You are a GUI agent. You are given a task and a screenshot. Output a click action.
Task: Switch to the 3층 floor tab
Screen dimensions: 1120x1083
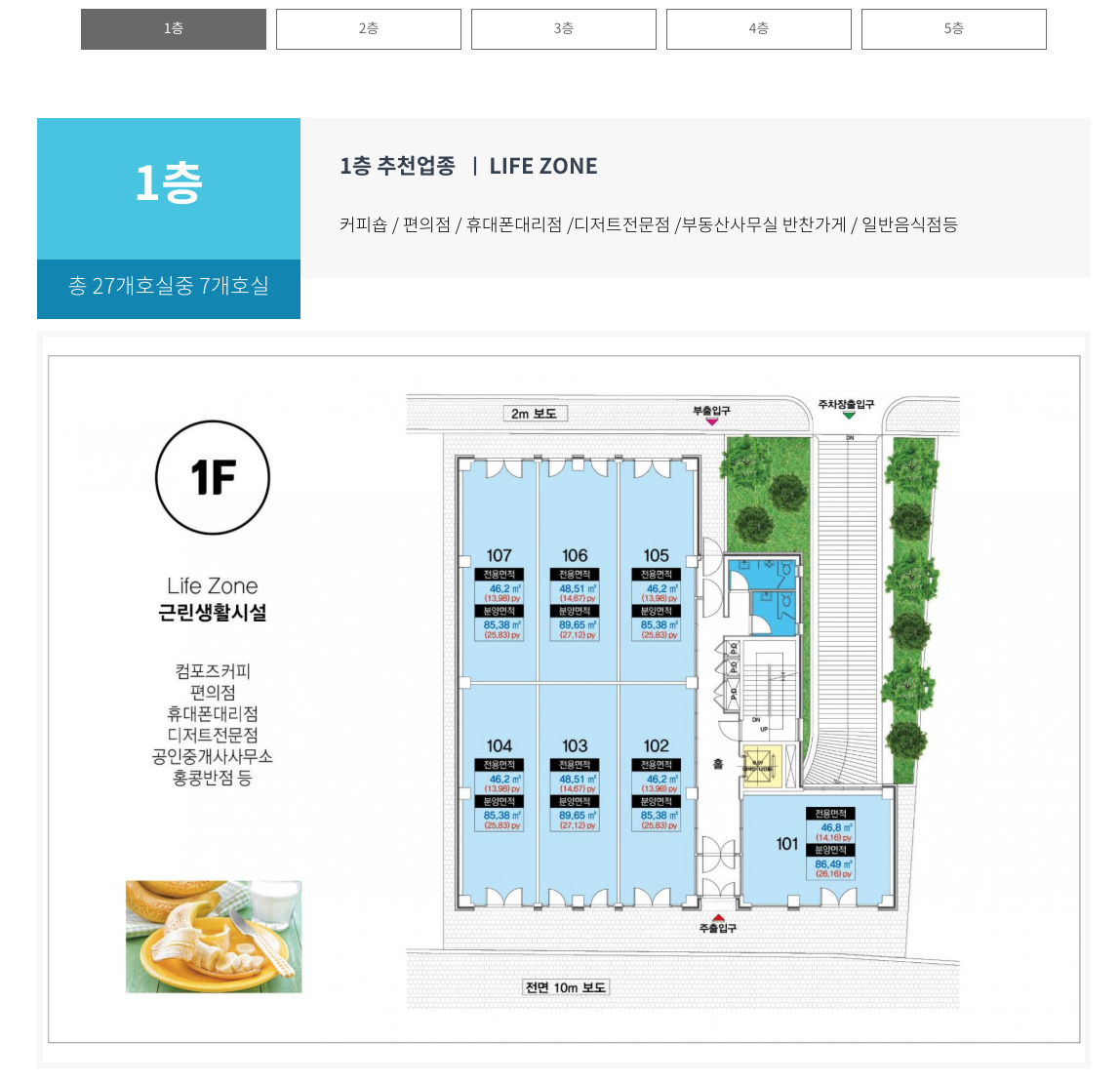point(564,29)
